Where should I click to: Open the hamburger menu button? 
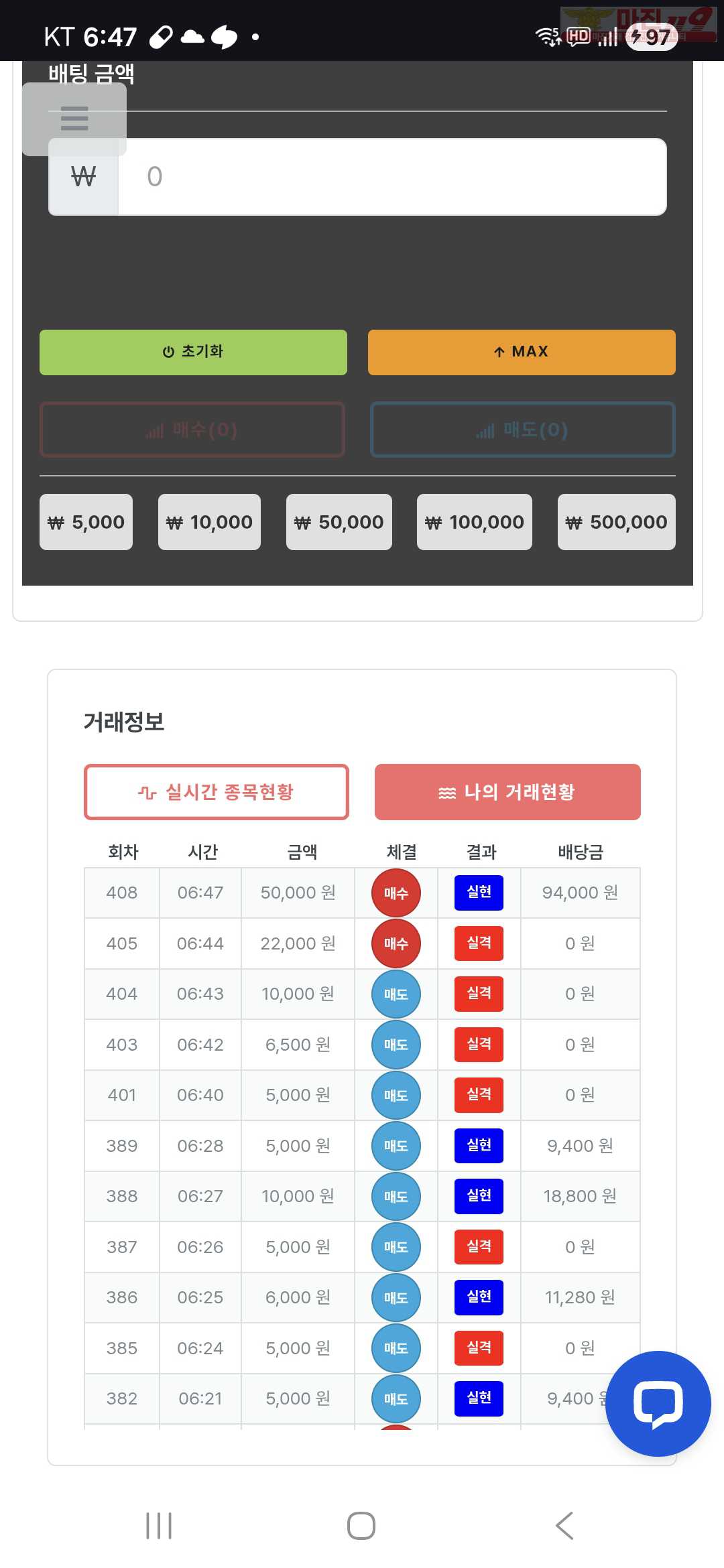[x=74, y=119]
